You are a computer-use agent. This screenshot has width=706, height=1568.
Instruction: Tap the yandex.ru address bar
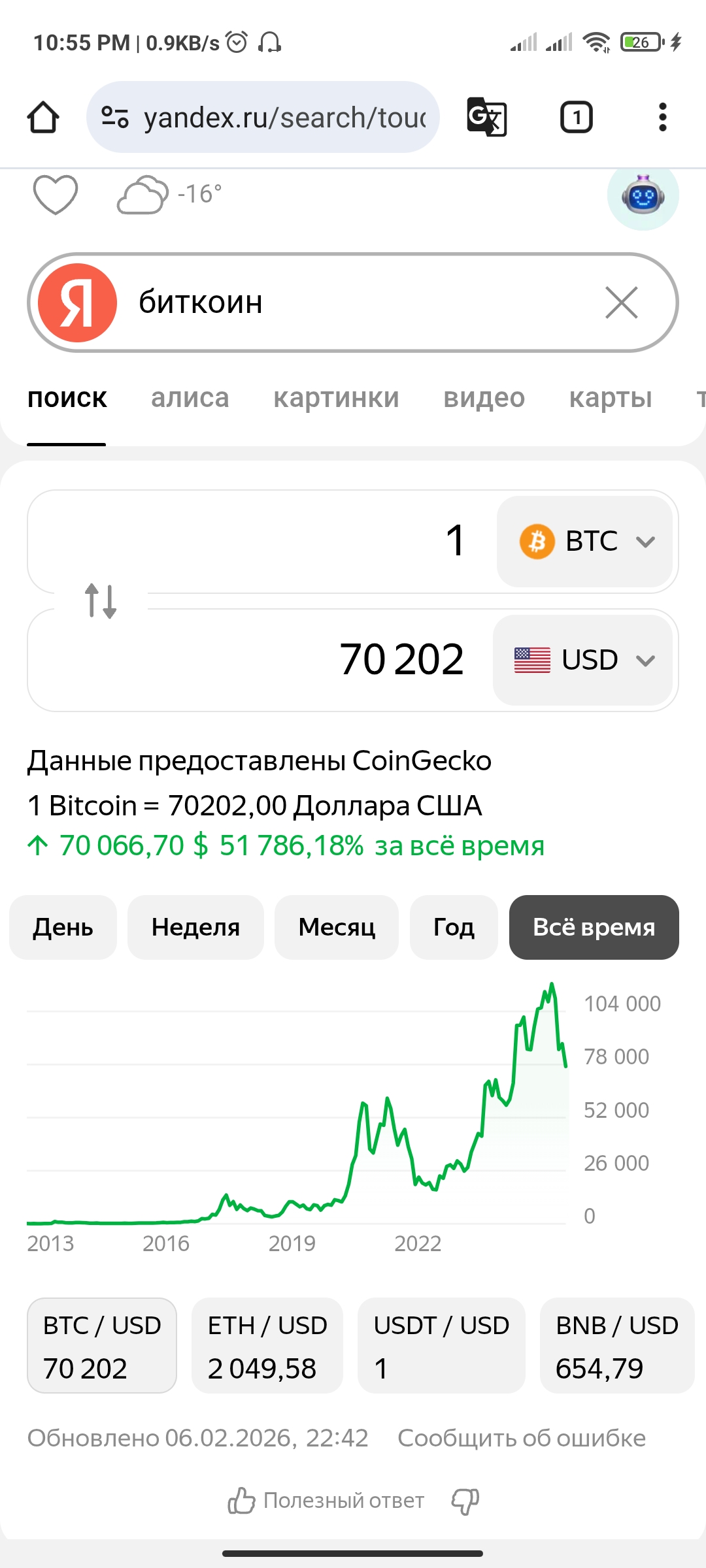coord(275,118)
